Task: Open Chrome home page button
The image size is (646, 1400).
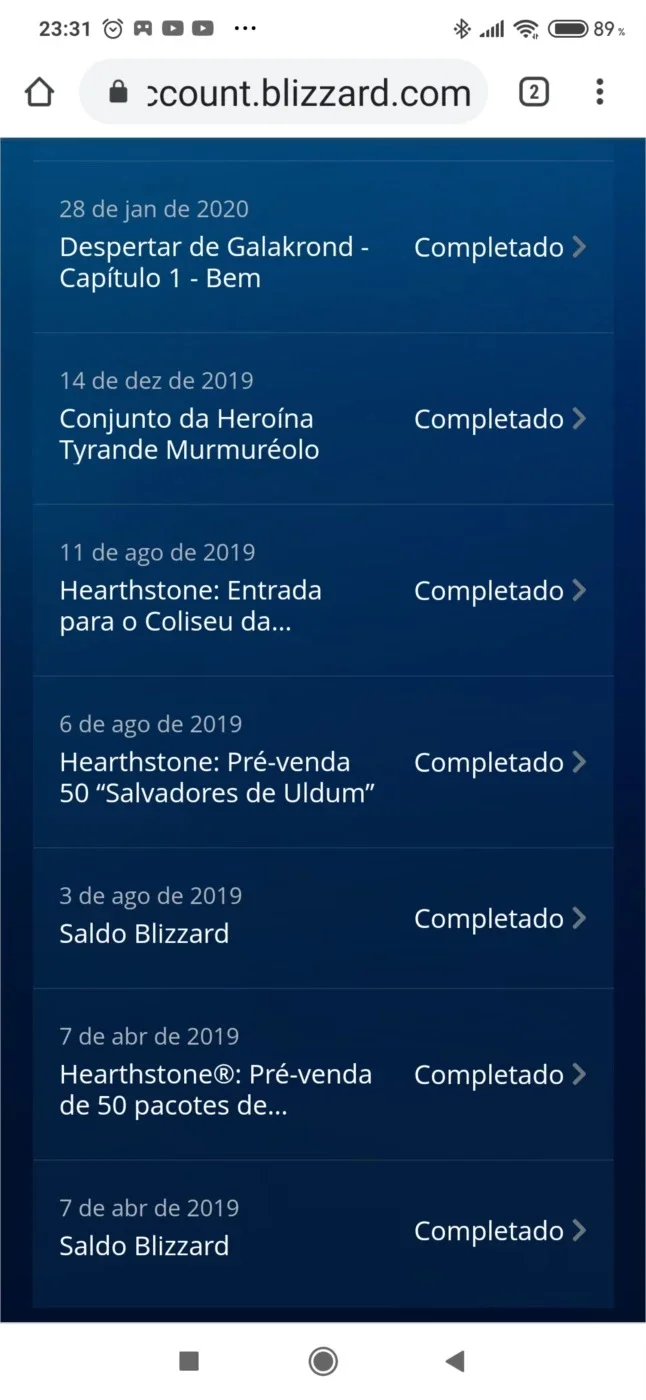Action: (x=39, y=93)
